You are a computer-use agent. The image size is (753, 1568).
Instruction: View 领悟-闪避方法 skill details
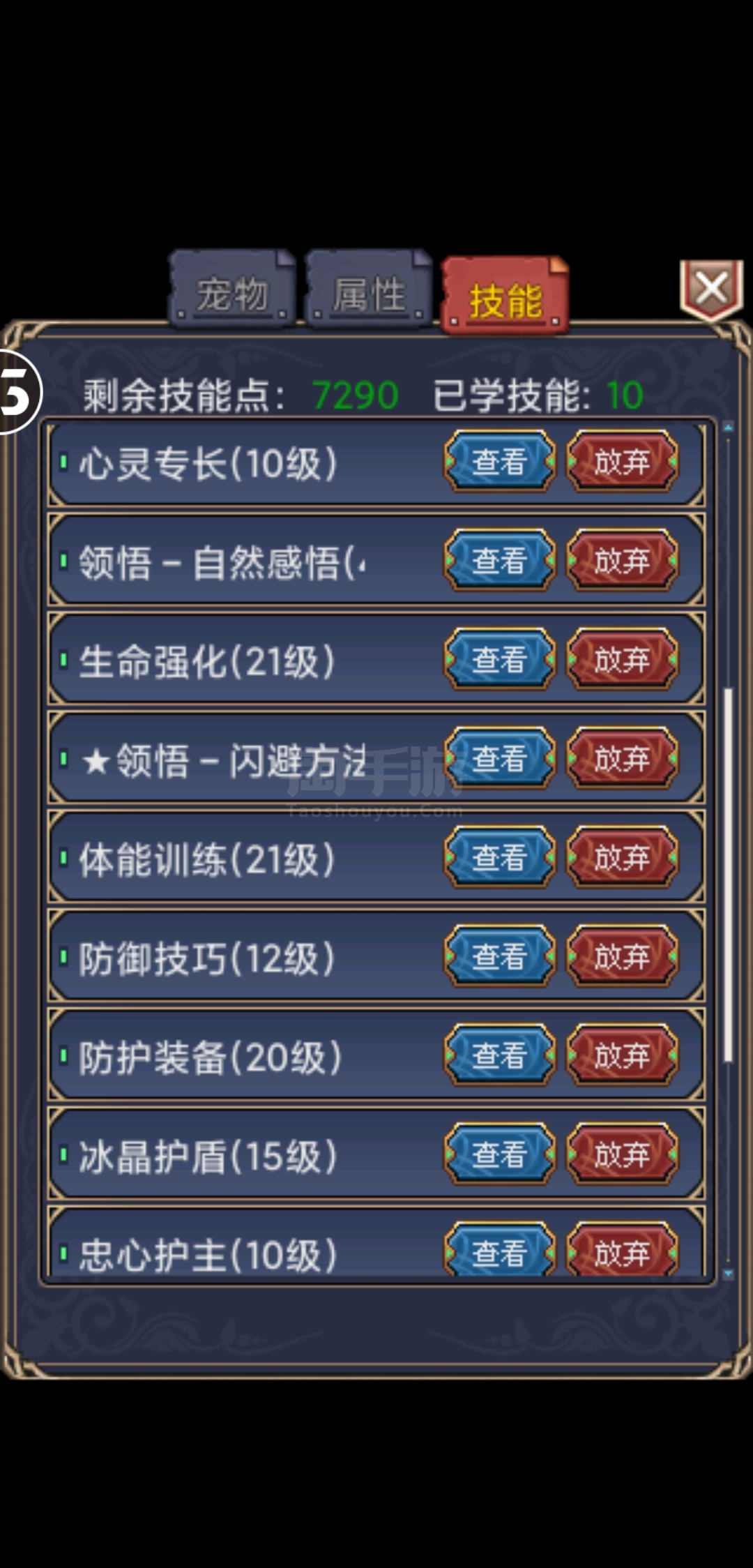pyautogui.click(x=500, y=758)
